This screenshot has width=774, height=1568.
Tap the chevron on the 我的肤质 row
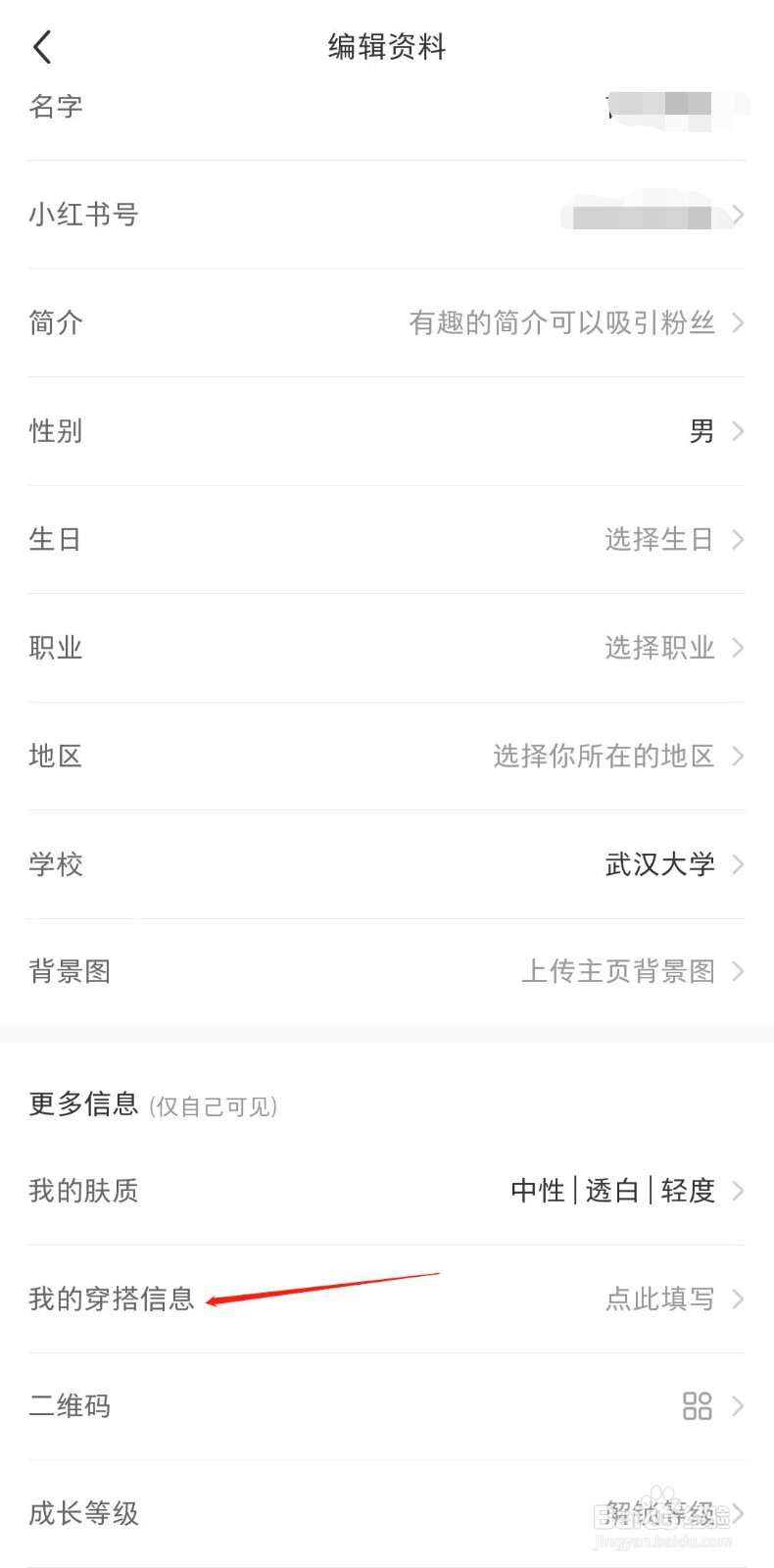click(740, 1191)
